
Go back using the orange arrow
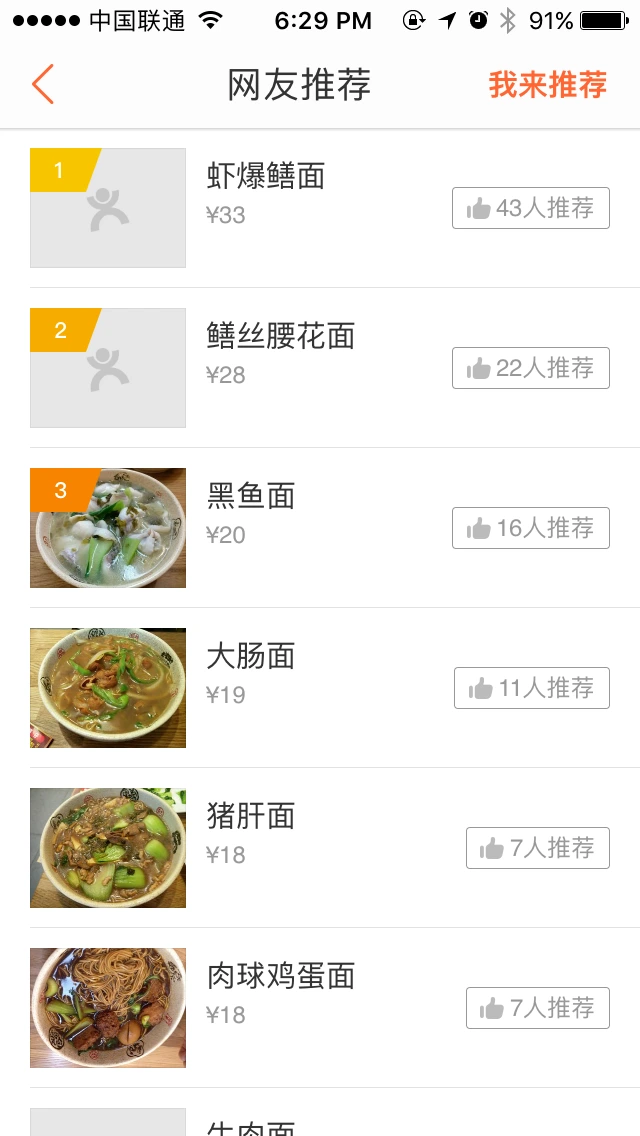tap(43, 84)
